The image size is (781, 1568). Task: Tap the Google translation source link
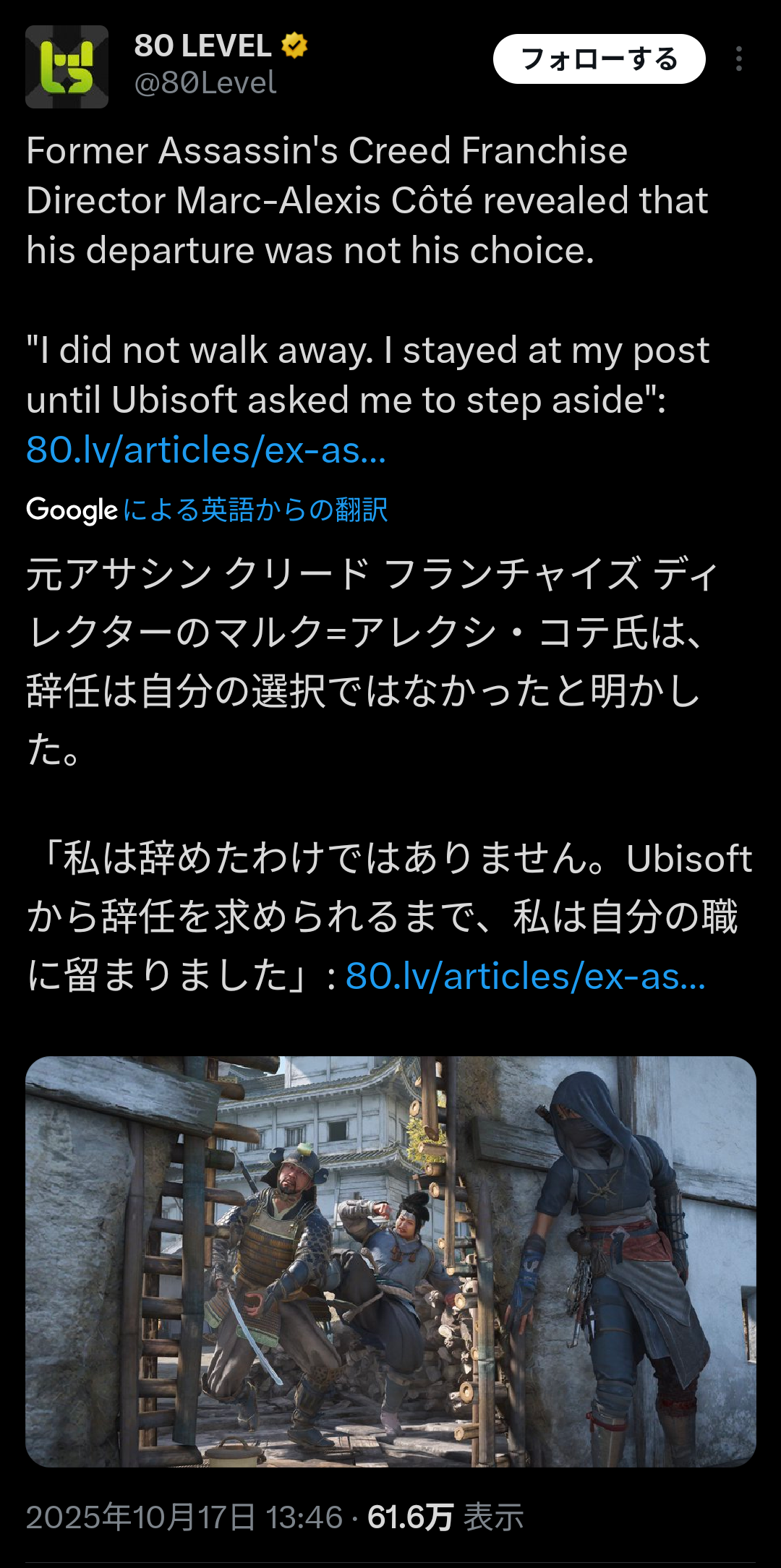(255, 510)
